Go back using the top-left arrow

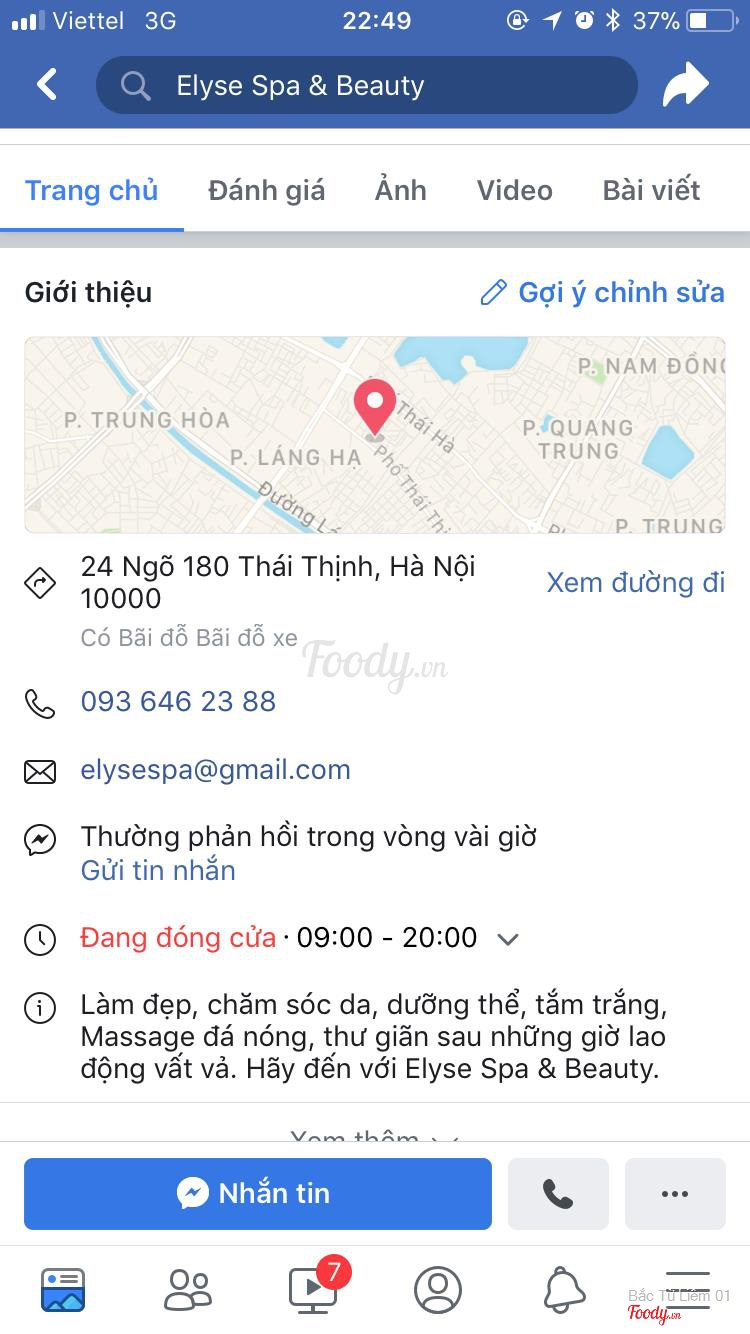point(47,85)
